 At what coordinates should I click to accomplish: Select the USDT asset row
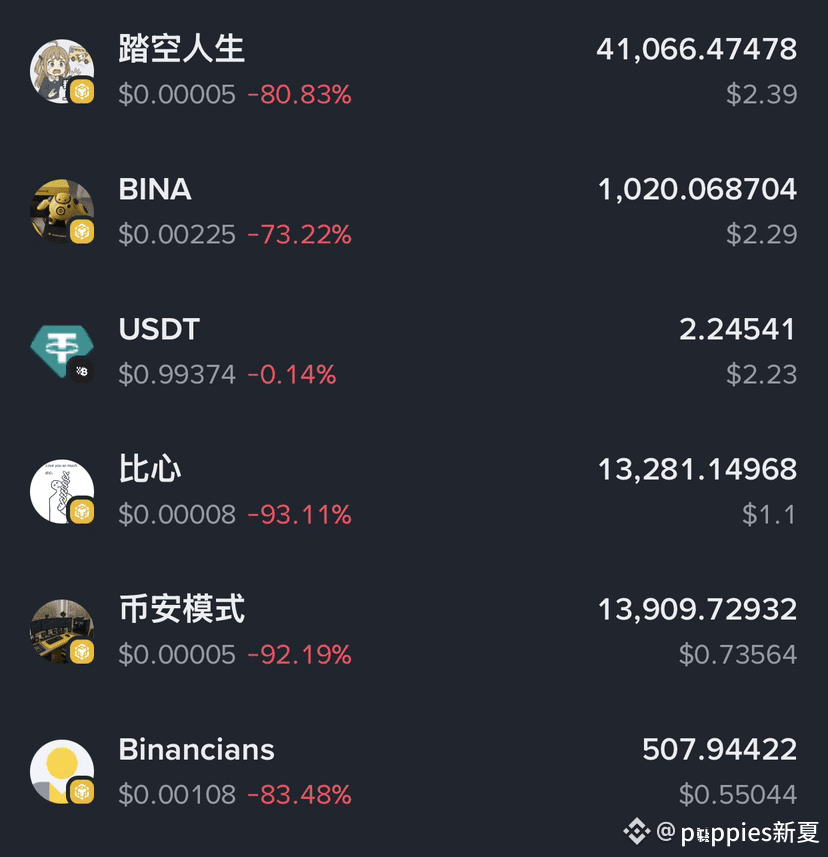click(x=413, y=351)
